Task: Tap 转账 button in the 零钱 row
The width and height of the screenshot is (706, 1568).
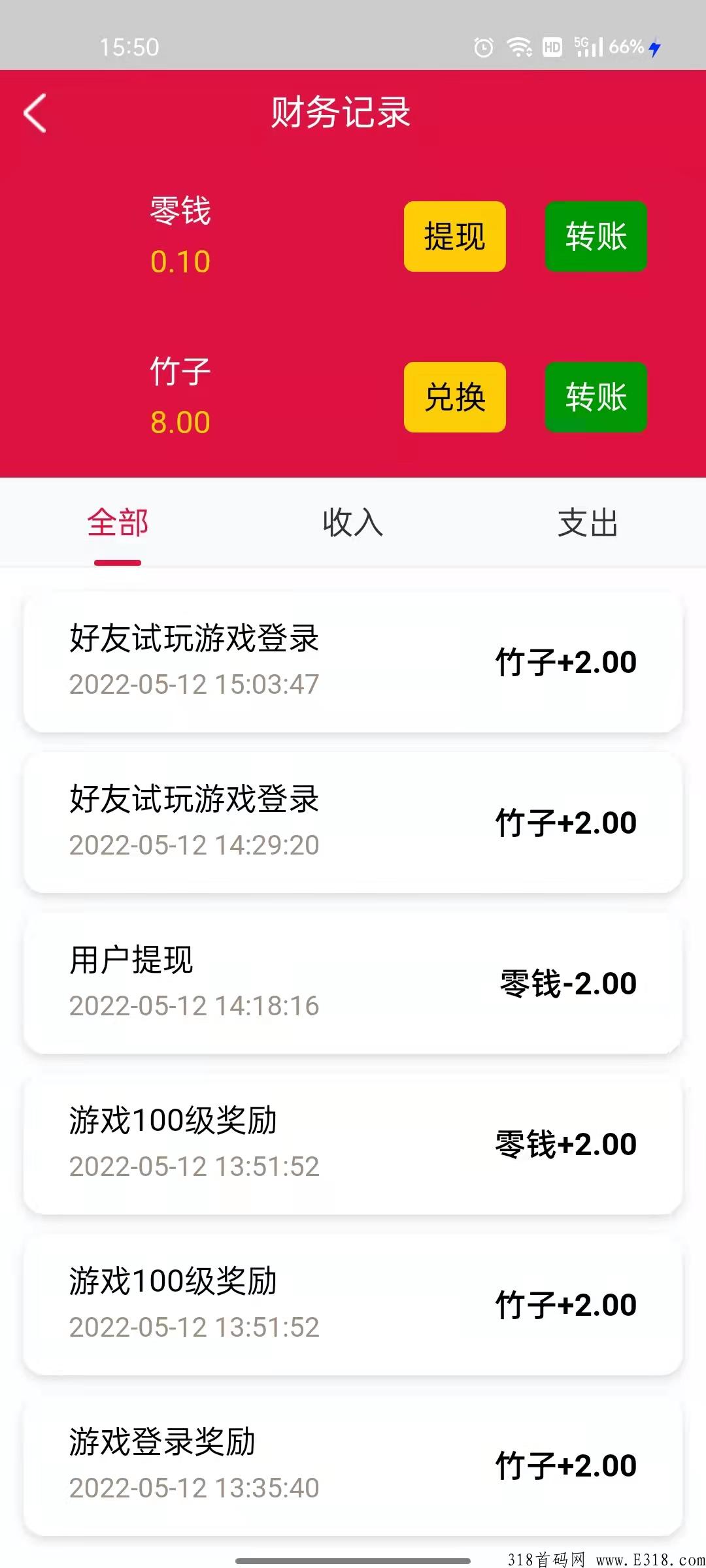Action: point(596,237)
